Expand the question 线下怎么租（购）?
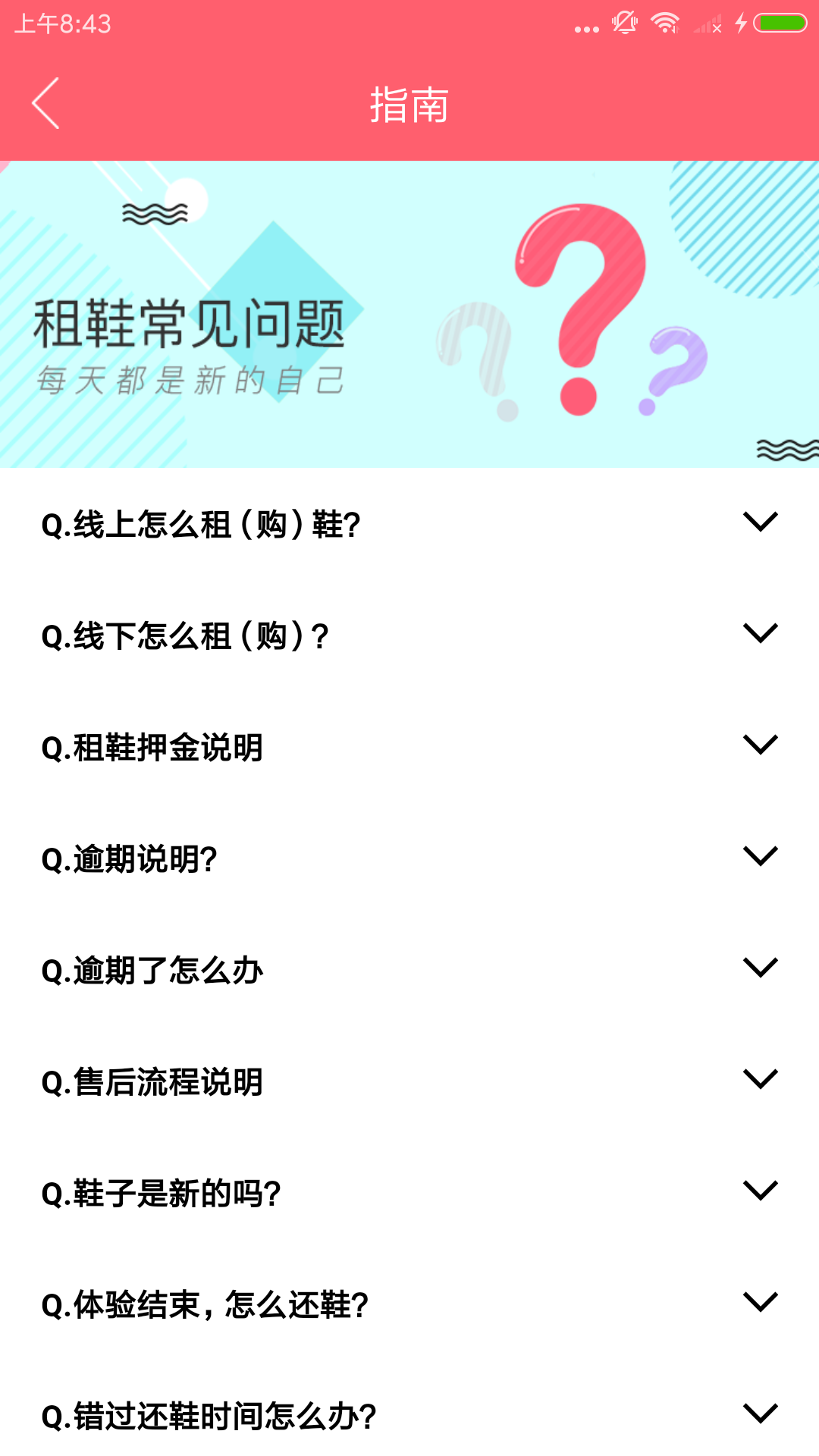 760,633
